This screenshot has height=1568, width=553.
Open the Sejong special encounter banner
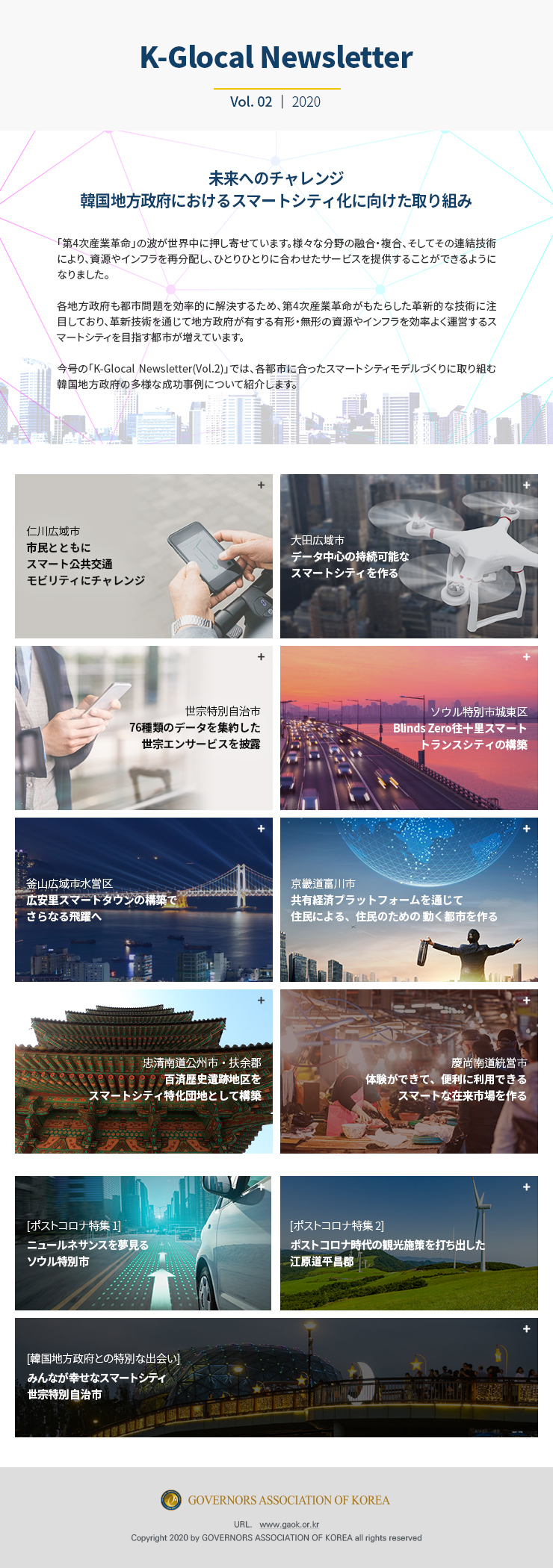click(276, 1378)
